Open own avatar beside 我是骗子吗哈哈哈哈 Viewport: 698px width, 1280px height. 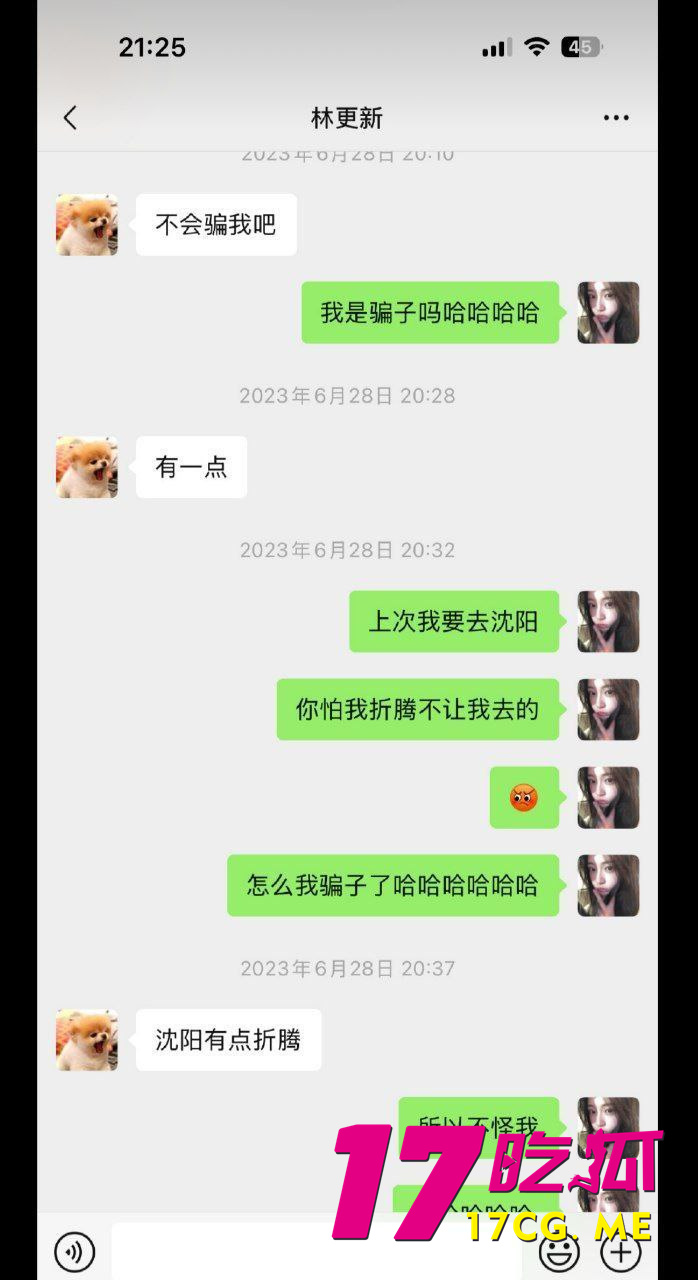608,313
